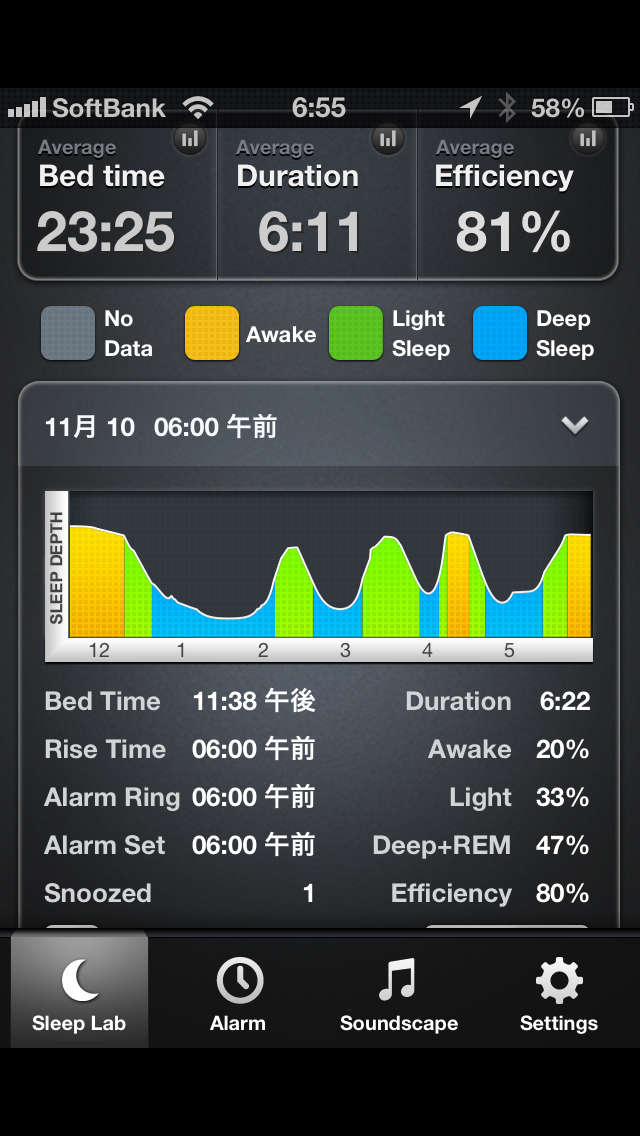Screen dimensions: 640x1136
Task: Expand the 11月 10 date dropdown chevron
Action: coord(574,426)
